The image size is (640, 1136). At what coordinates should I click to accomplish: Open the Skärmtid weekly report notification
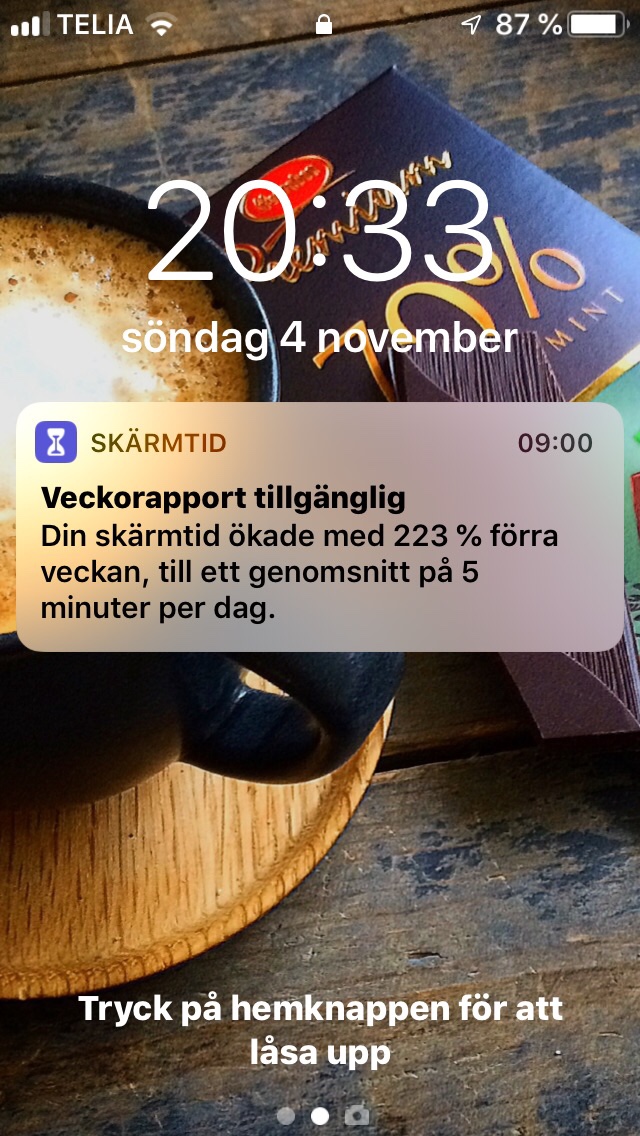click(319, 527)
